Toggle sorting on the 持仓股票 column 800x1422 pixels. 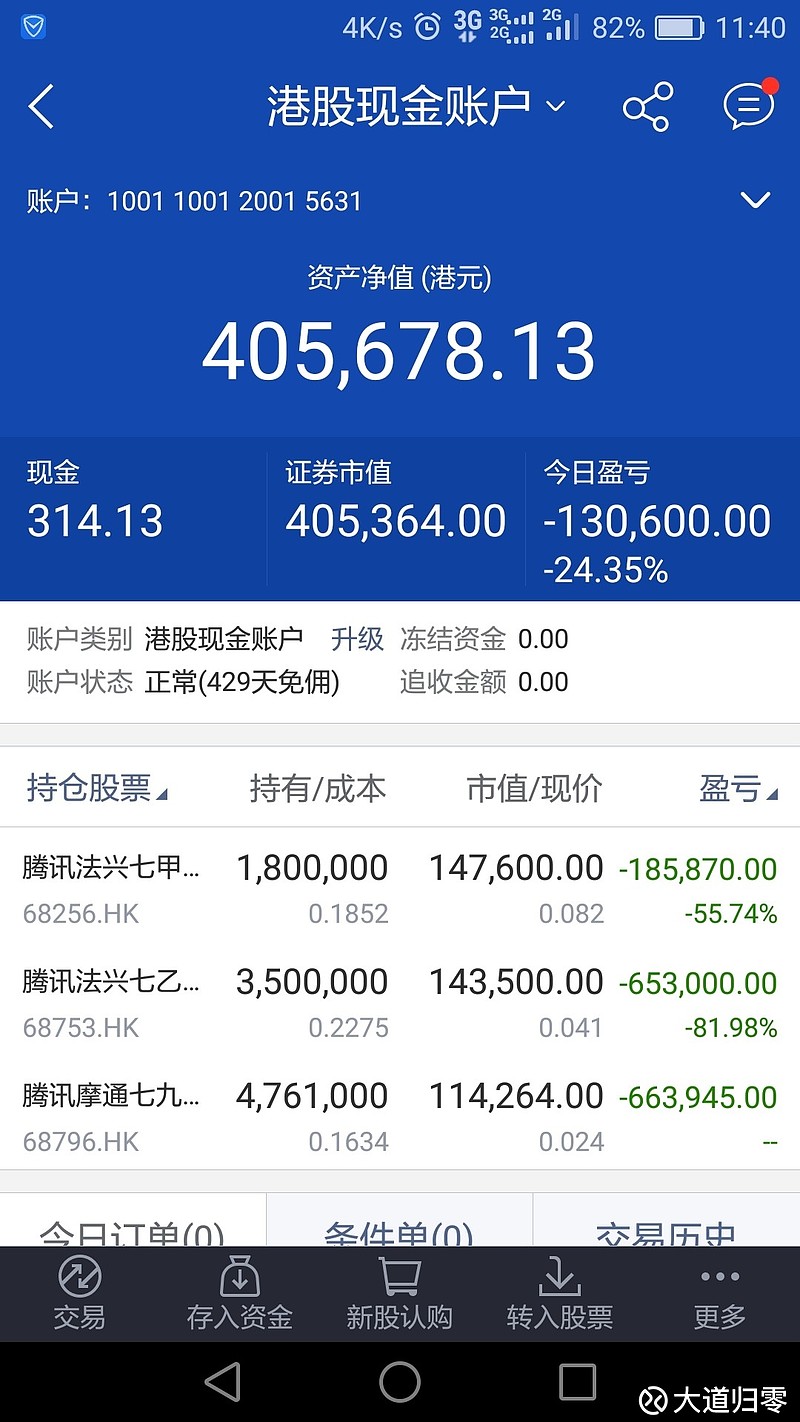[x=95, y=789]
